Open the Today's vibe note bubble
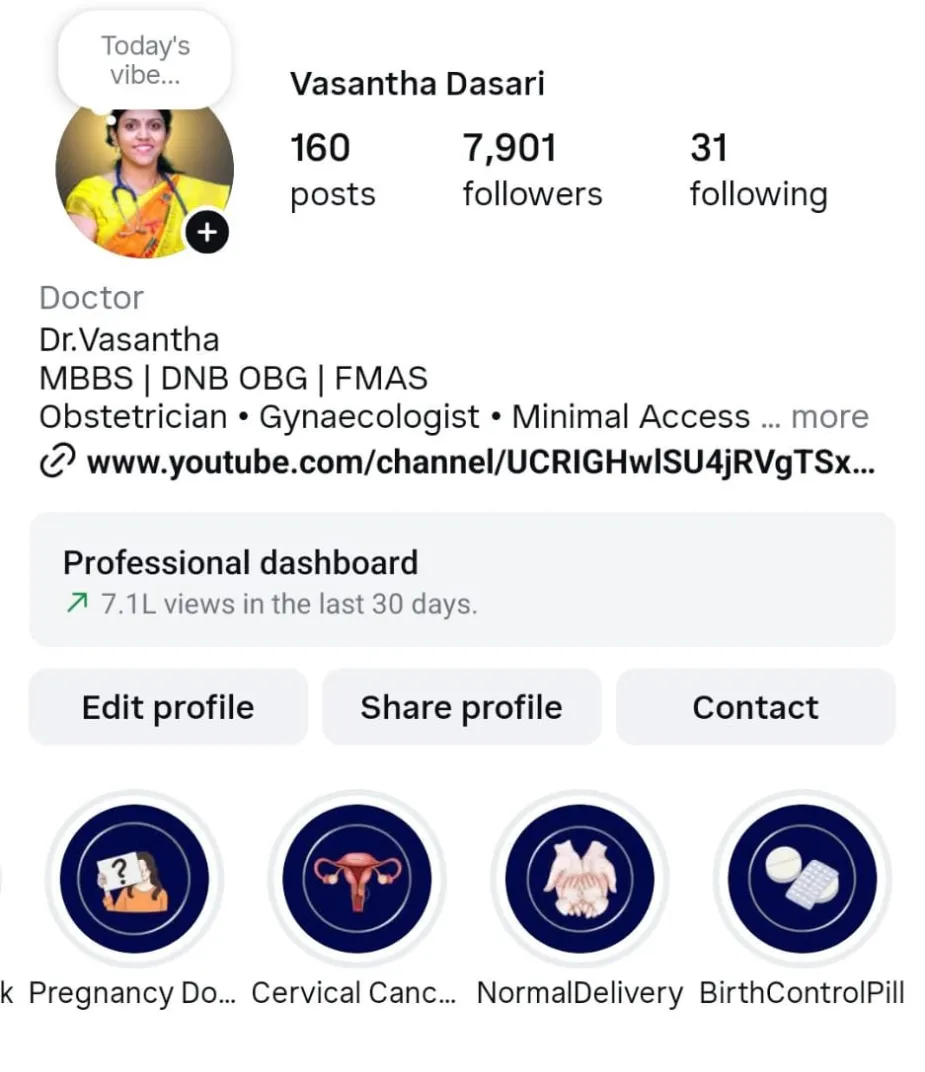 [x=145, y=60]
